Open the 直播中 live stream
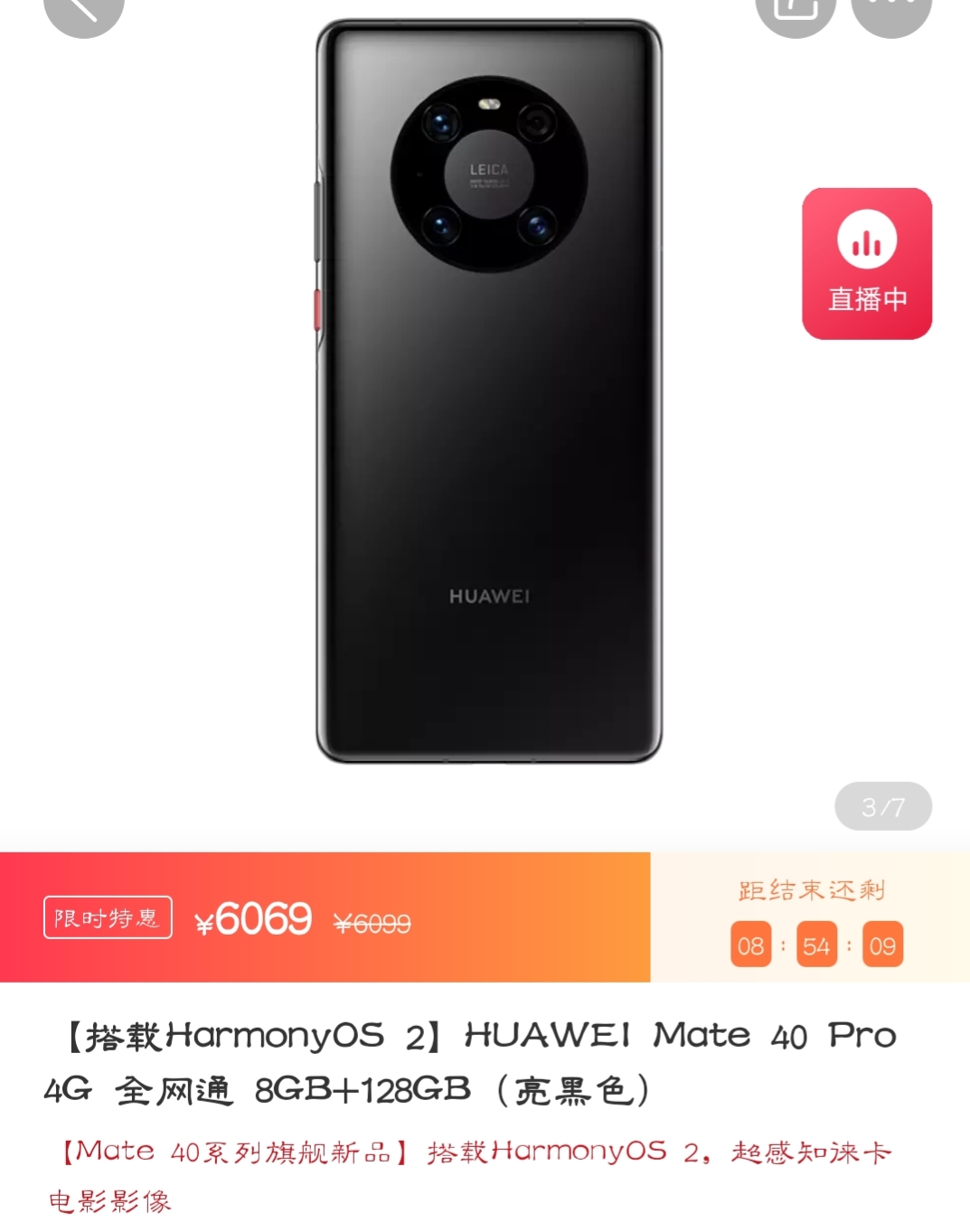970x1232 pixels. tap(866, 264)
